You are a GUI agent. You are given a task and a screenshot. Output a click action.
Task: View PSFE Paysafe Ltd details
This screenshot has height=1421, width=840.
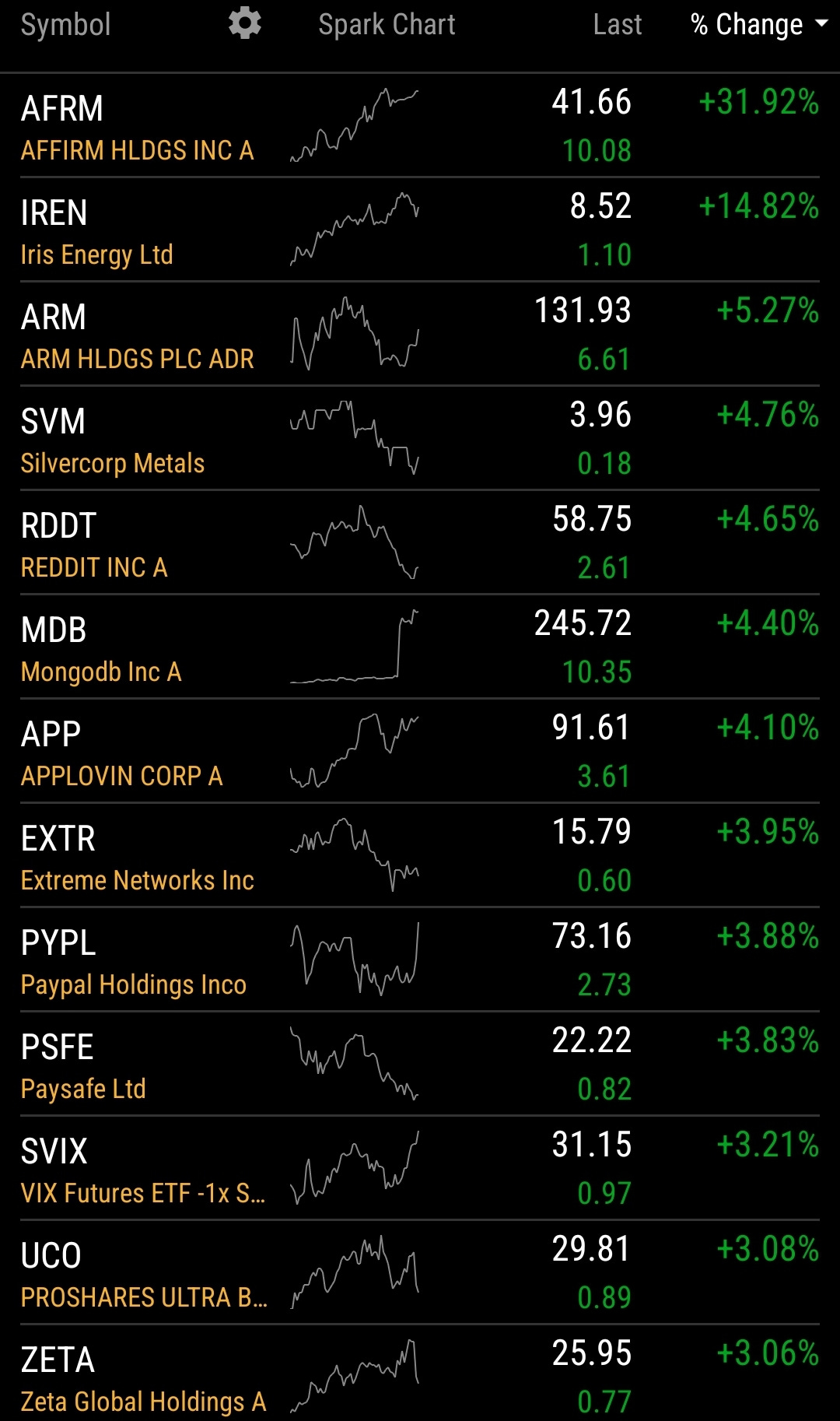pyautogui.click(x=420, y=1064)
